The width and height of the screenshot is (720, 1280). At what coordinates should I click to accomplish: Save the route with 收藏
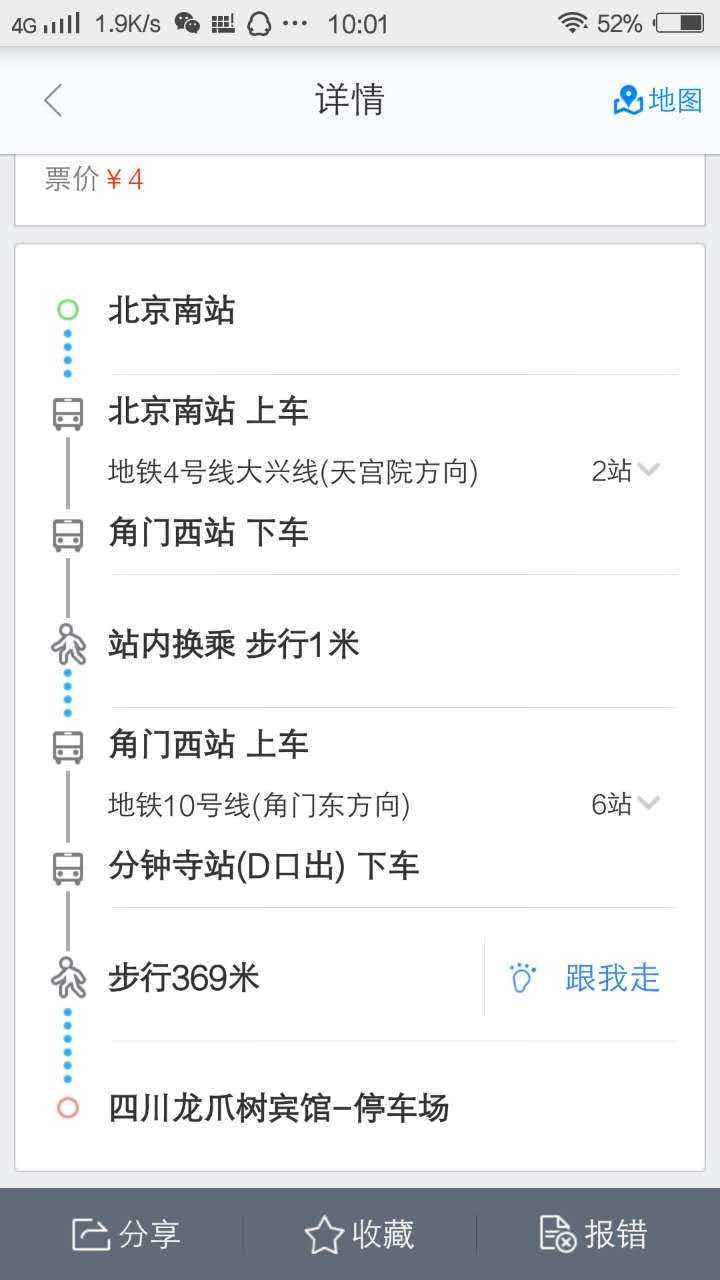pyautogui.click(x=359, y=1234)
